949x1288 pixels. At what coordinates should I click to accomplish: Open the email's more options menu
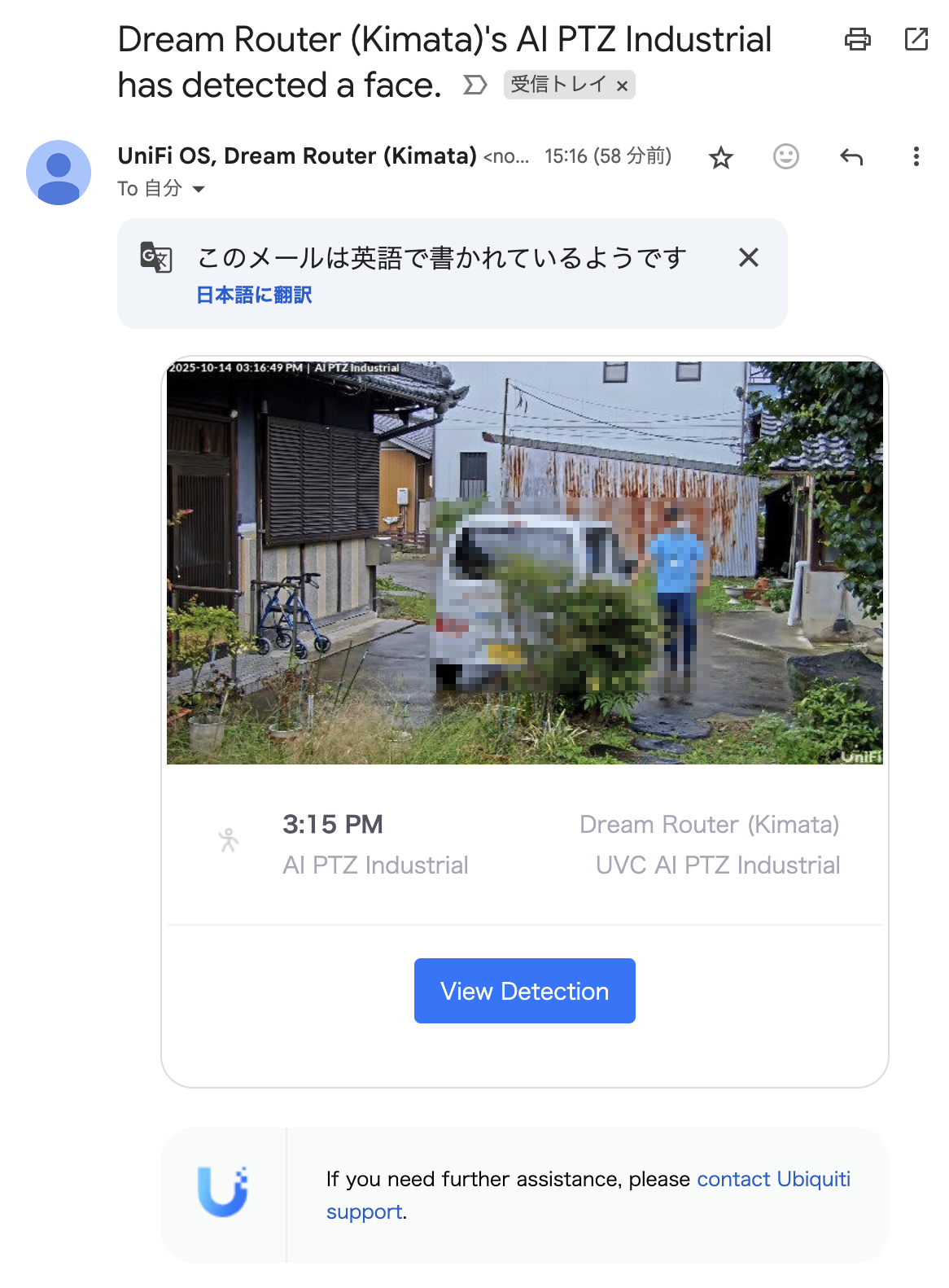916,156
